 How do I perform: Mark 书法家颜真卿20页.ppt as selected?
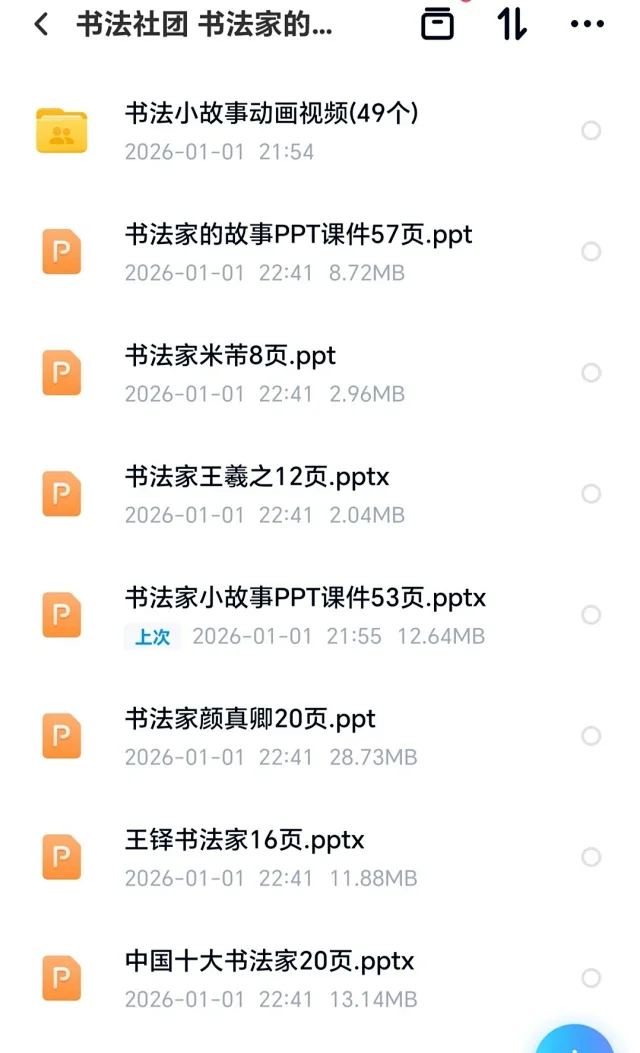pyautogui.click(x=591, y=736)
